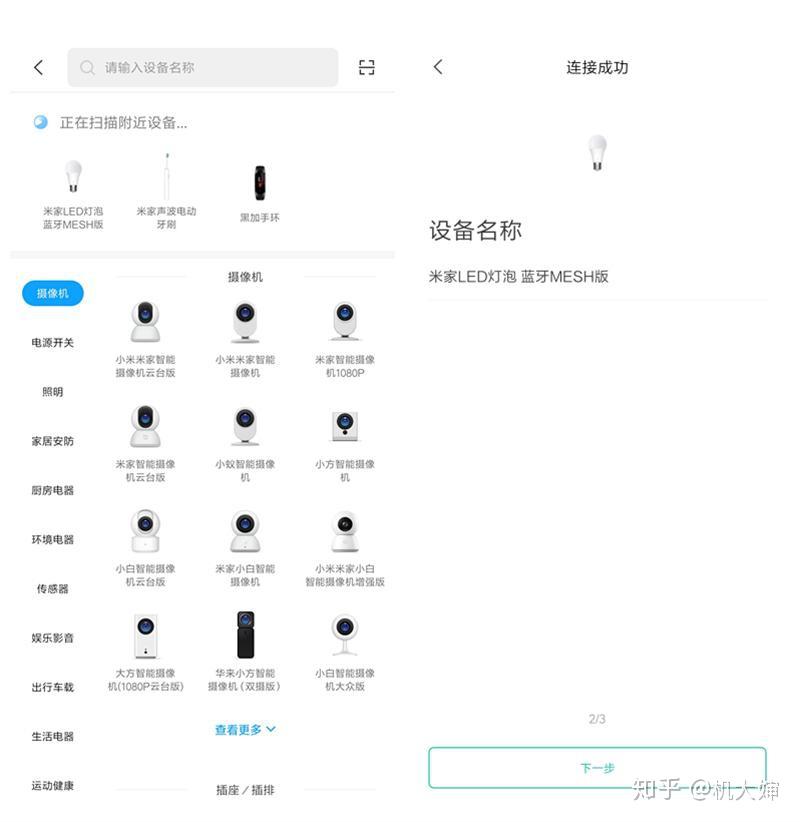Go back from the 连接成功 page
The height and width of the screenshot is (822, 800).
pyautogui.click(x=437, y=67)
